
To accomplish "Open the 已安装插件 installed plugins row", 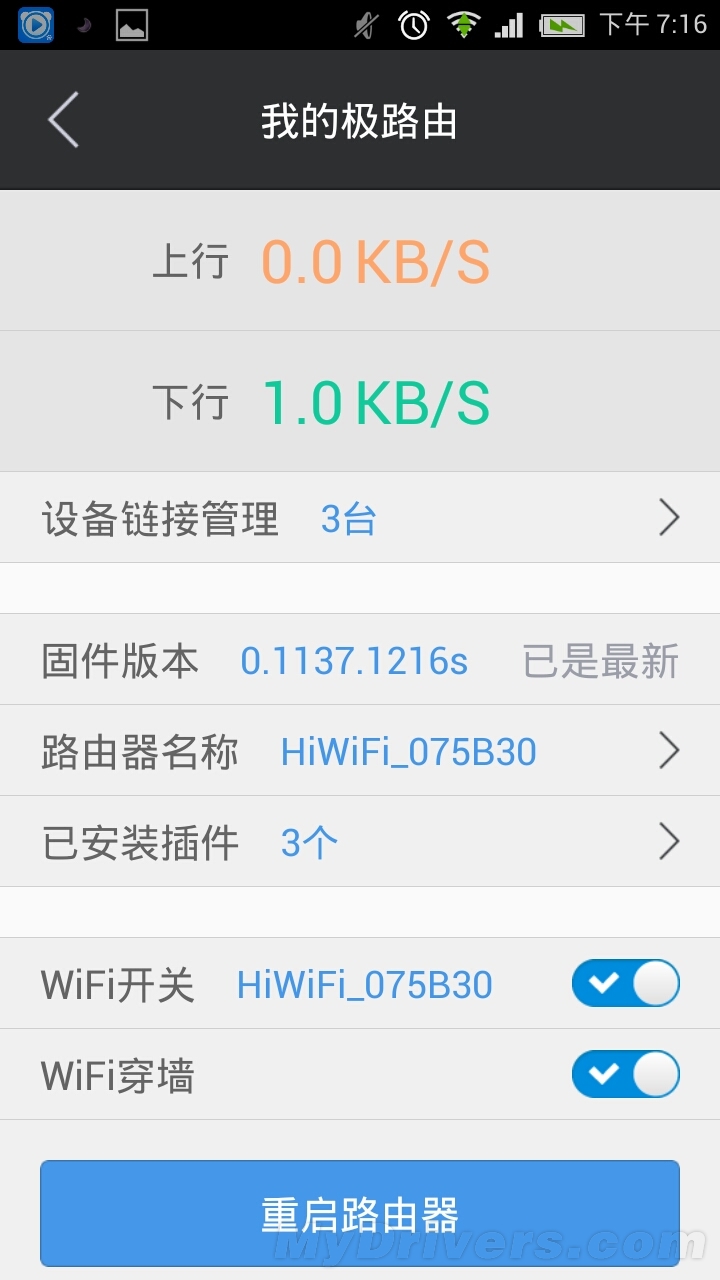I will pos(360,842).
